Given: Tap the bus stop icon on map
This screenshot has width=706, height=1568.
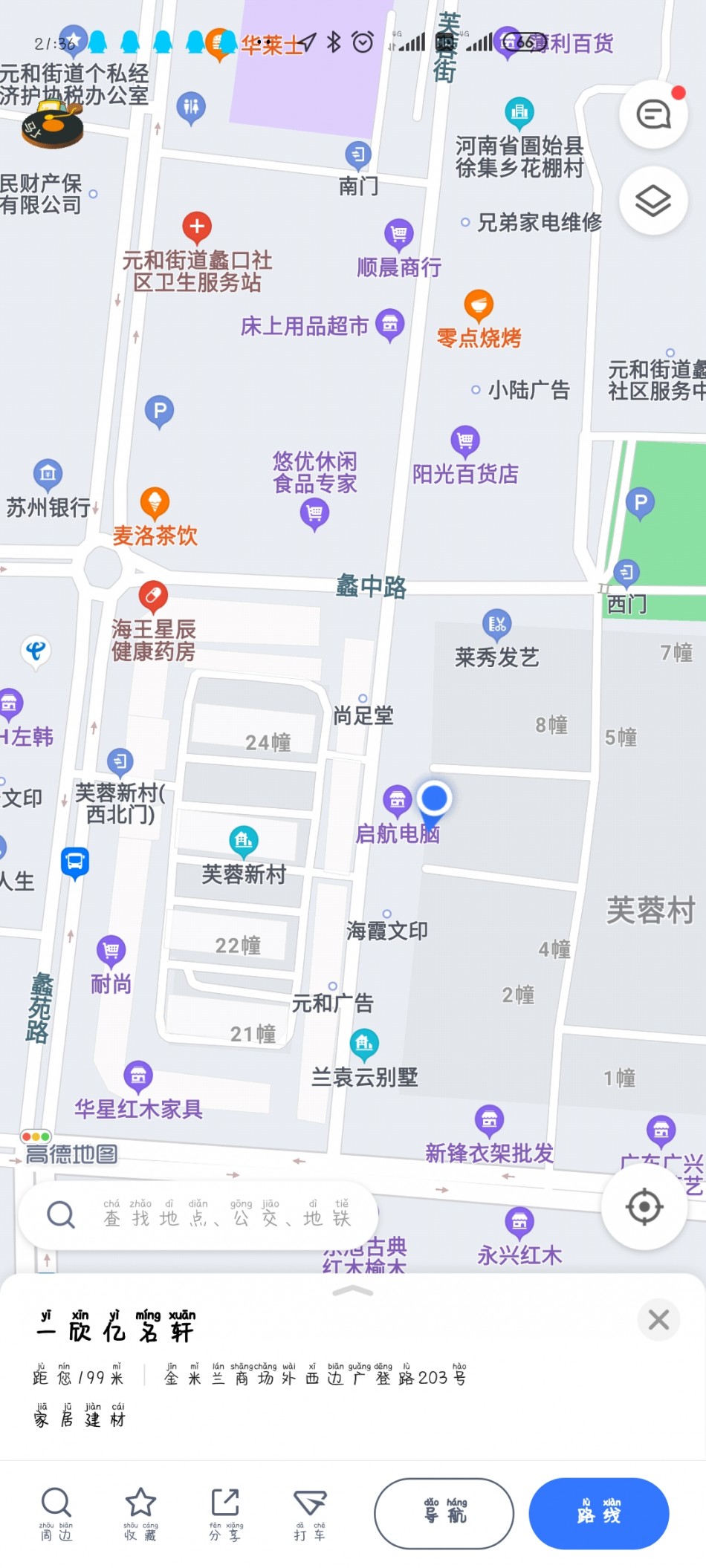Looking at the screenshot, I should coord(75,862).
